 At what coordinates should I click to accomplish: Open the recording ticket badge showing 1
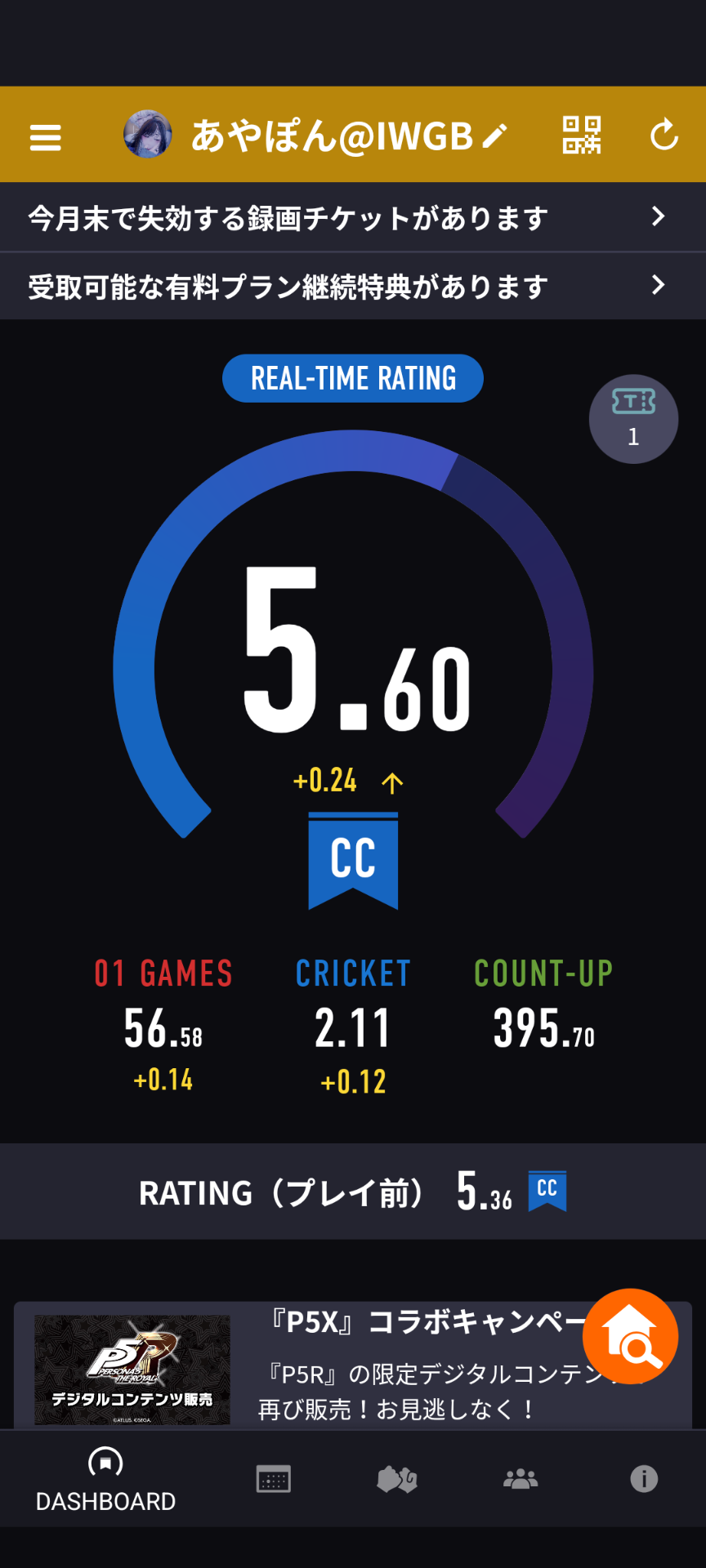click(x=633, y=419)
